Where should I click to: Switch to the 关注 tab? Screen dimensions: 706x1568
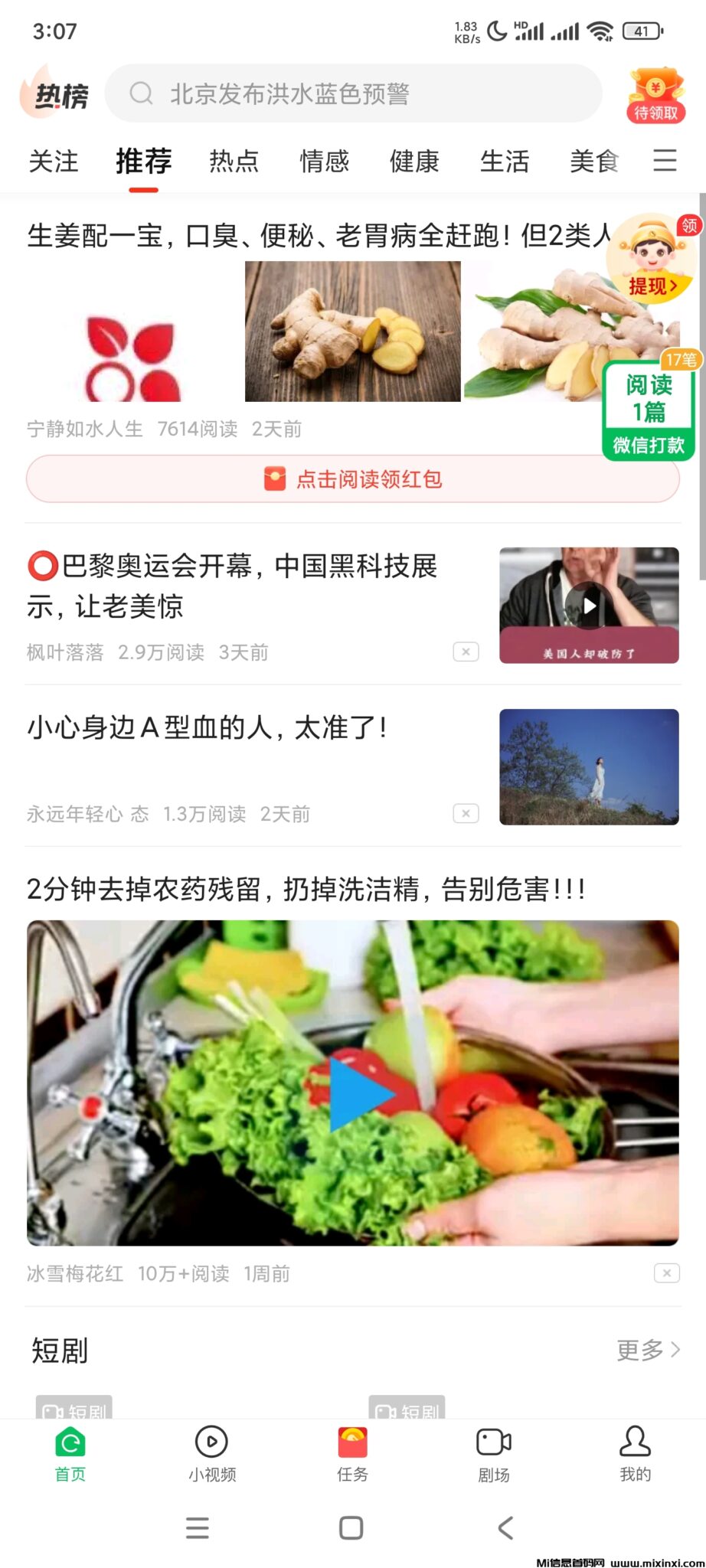pyautogui.click(x=54, y=162)
